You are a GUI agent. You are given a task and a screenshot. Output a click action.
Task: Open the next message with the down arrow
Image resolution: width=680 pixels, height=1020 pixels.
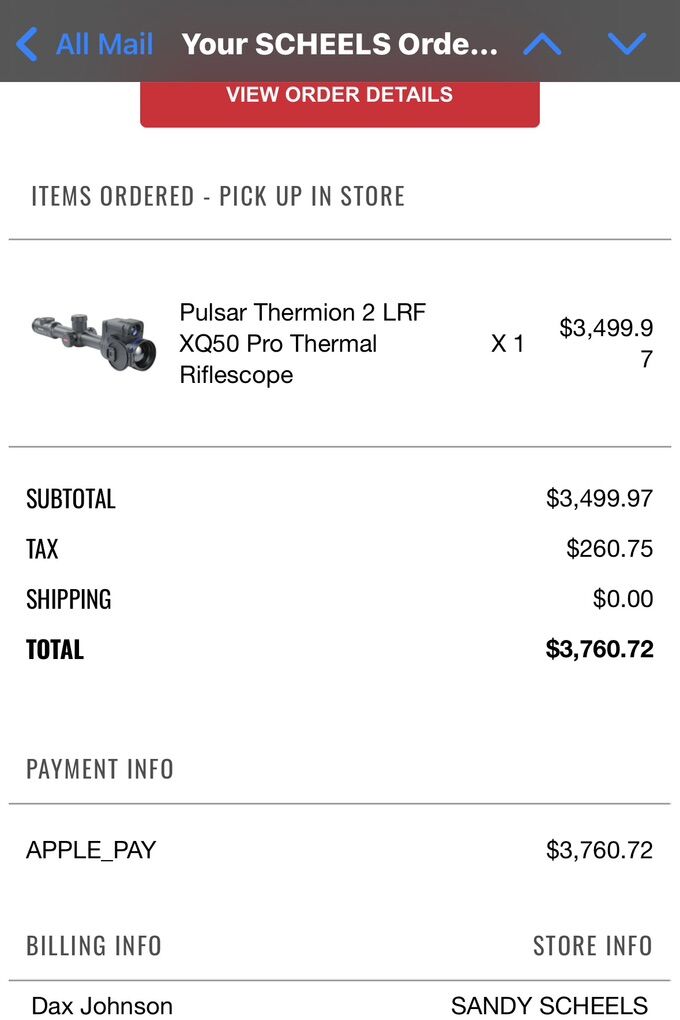click(x=627, y=44)
